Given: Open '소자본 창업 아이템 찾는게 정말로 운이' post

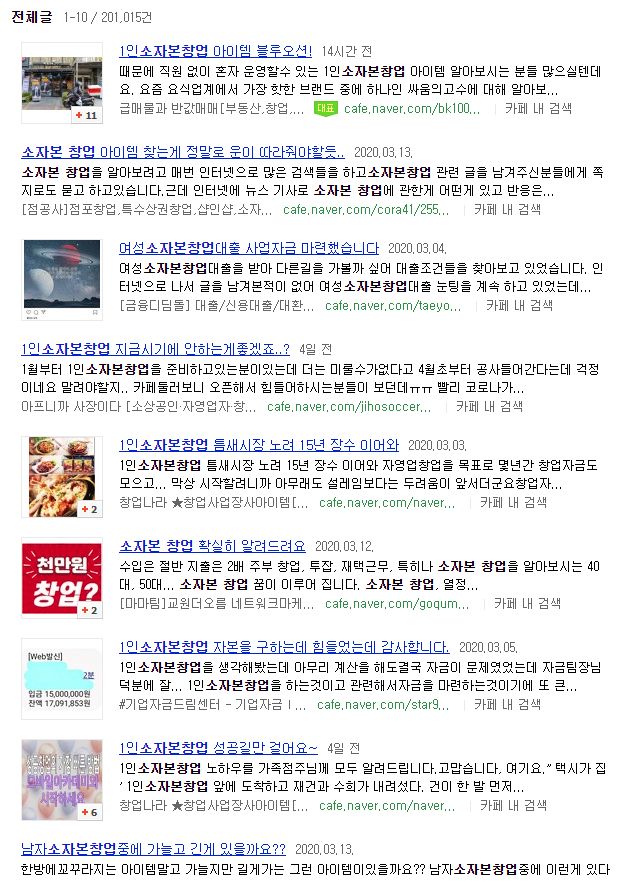Looking at the screenshot, I should [x=183, y=152].
